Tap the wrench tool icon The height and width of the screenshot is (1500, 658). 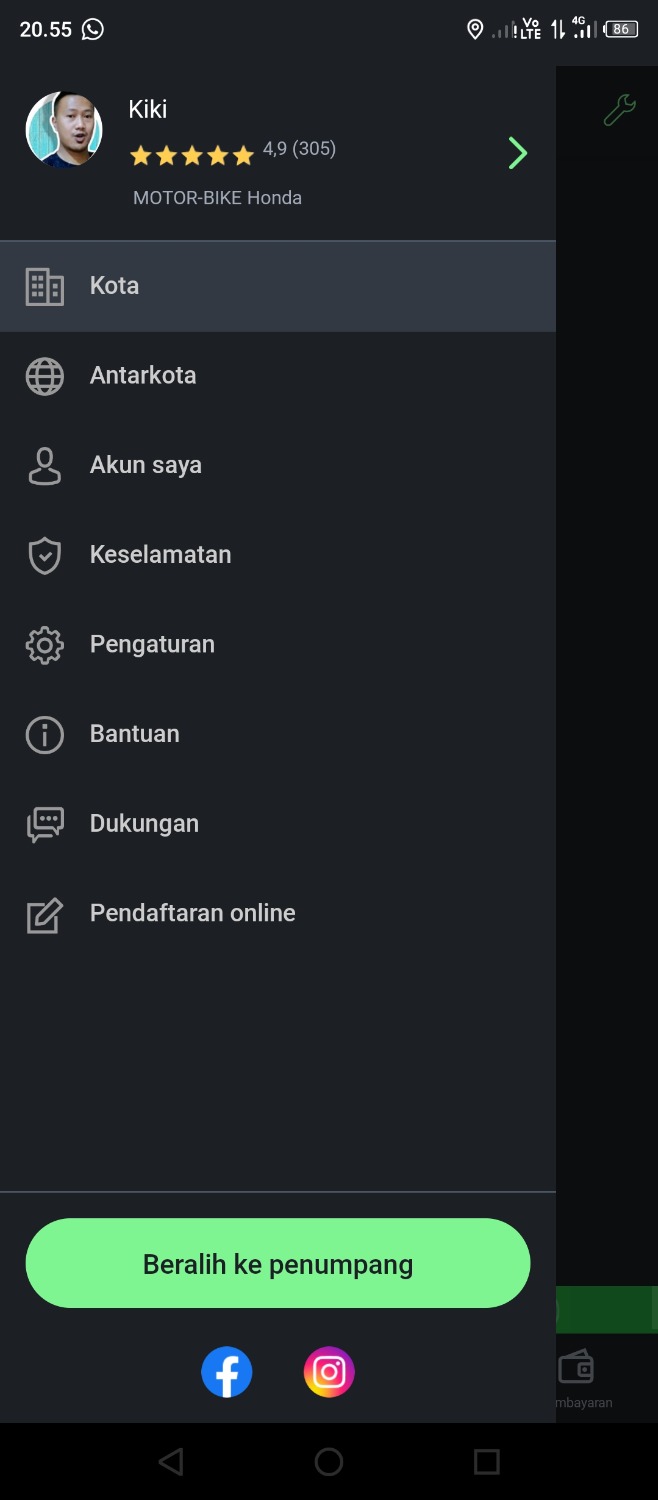619,110
